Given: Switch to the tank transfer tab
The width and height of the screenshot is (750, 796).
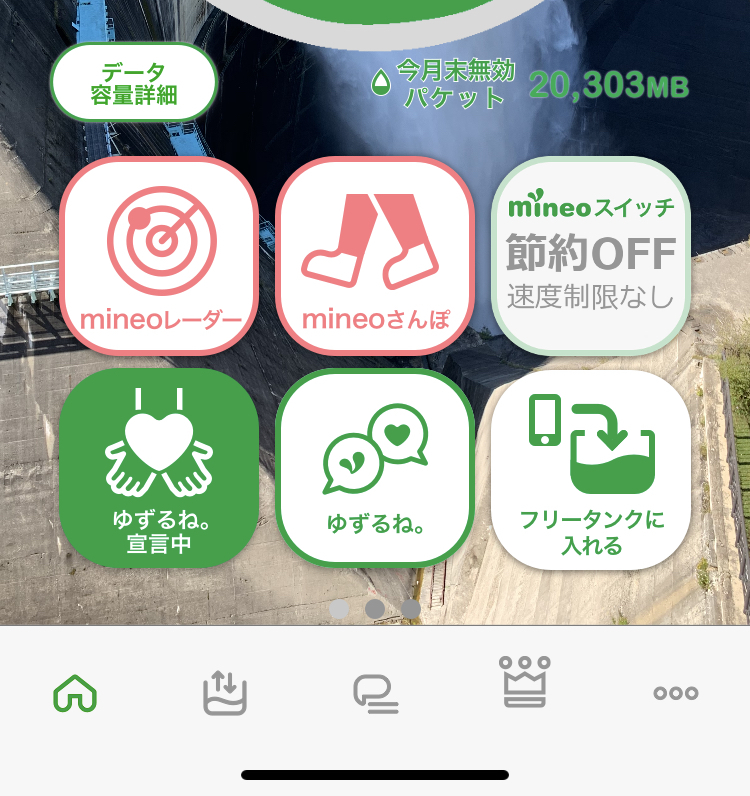Looking at the screenshot, I should tap(225, 692).
